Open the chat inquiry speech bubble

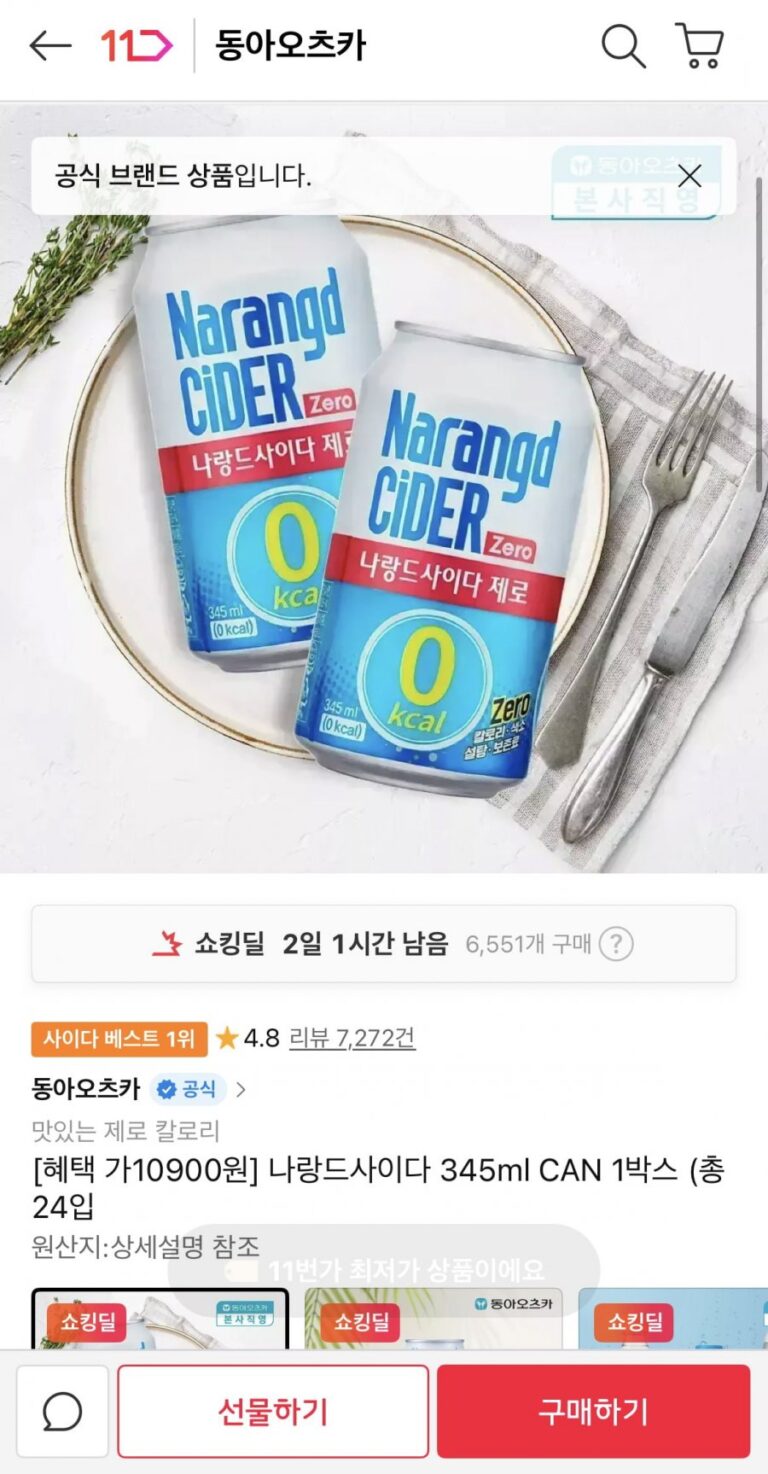[62, 1411]
